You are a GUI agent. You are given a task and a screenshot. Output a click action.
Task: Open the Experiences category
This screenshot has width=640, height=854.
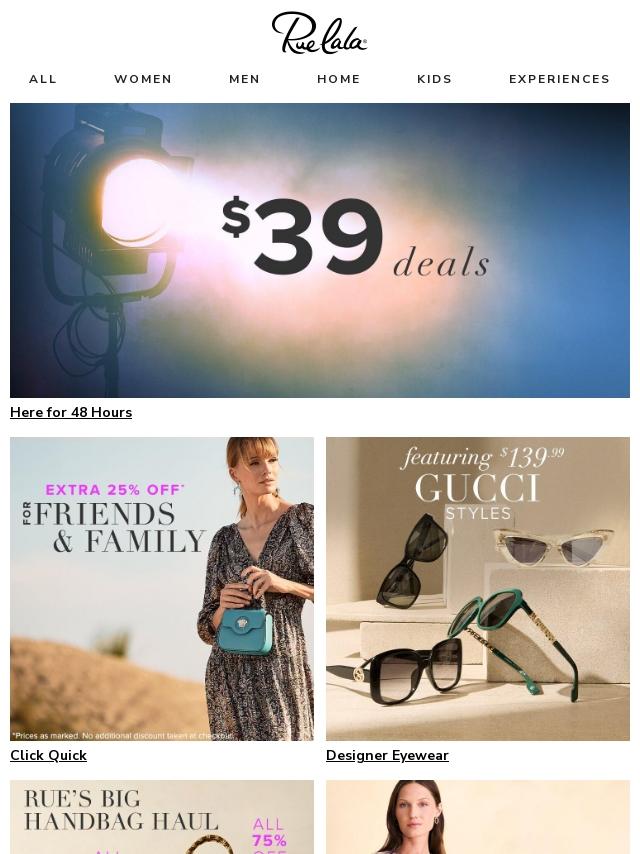coord(559,79)
